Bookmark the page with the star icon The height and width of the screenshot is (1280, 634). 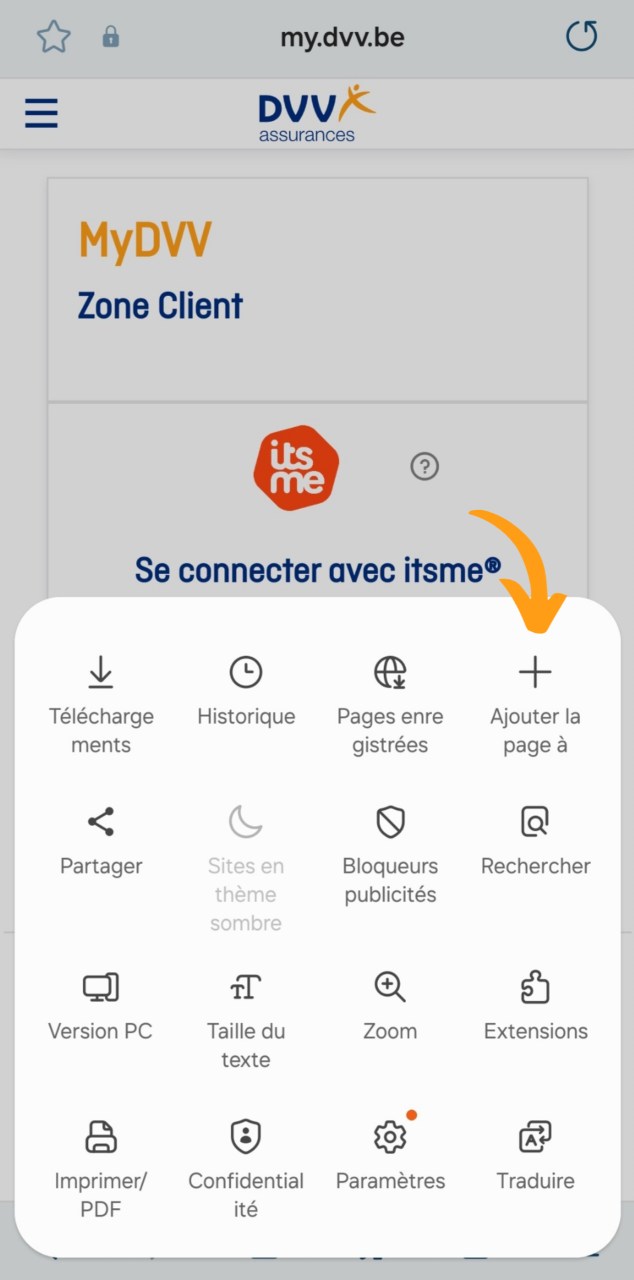54,38
